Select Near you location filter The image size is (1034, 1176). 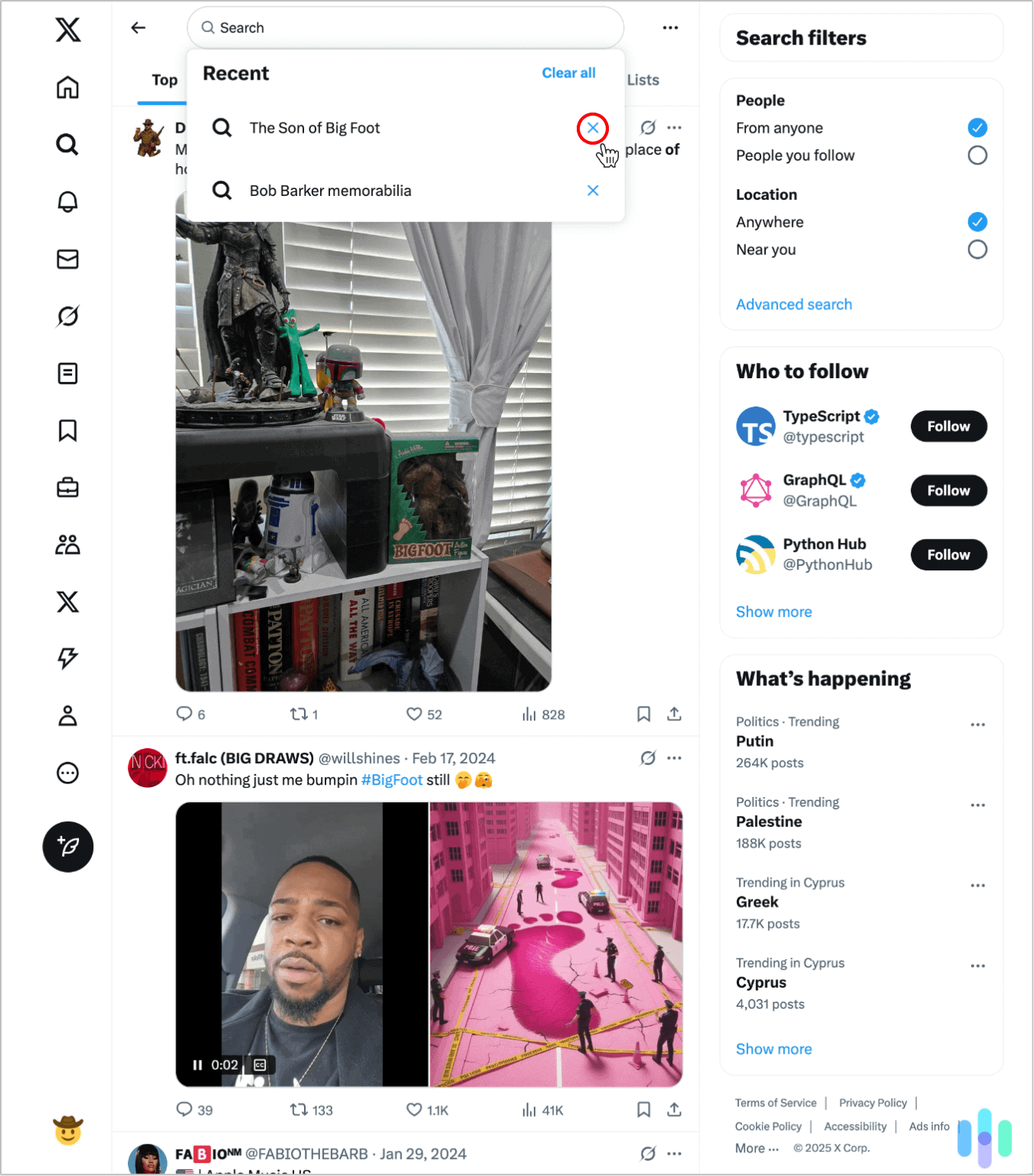pyautogui.click(x=977, y=250)
